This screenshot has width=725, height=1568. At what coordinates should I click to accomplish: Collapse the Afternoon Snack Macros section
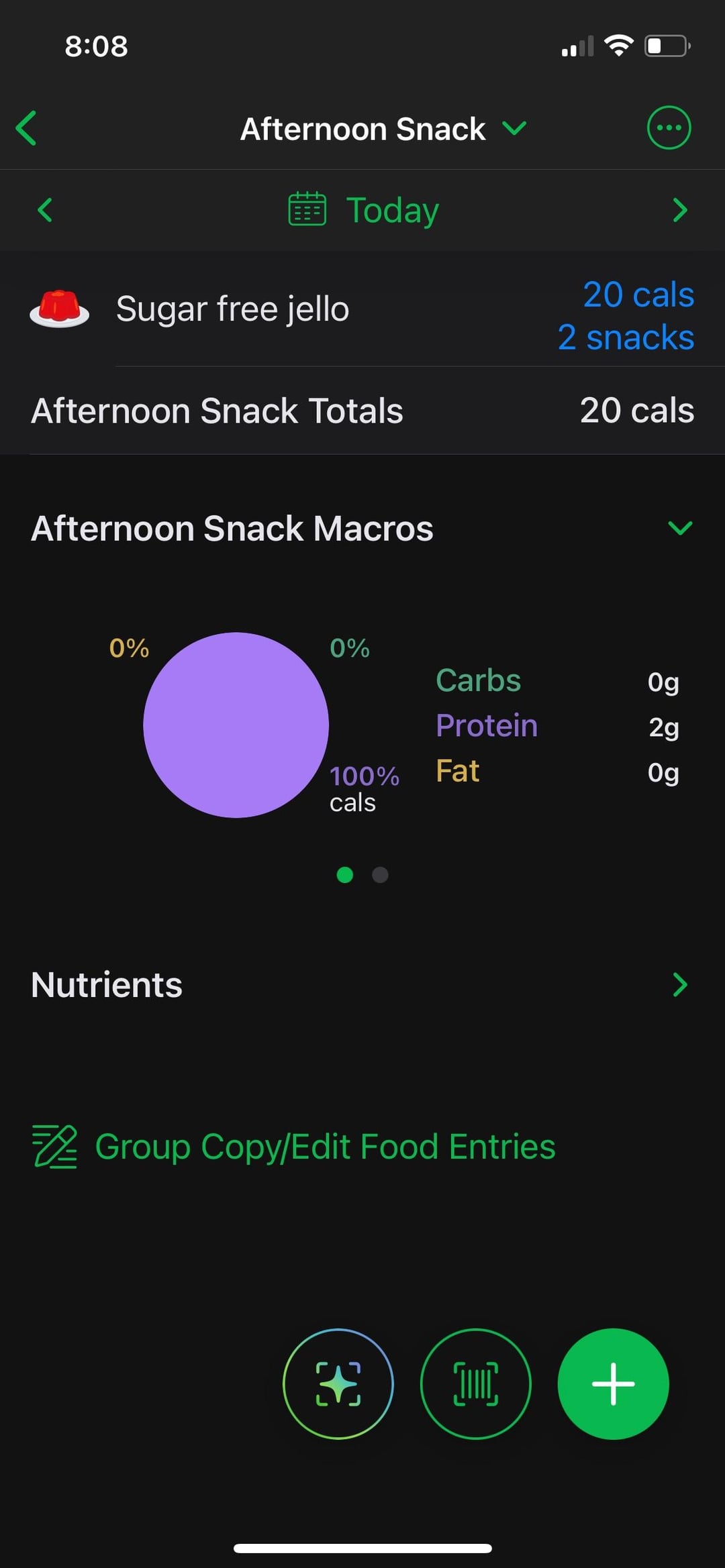pos(680,528)
